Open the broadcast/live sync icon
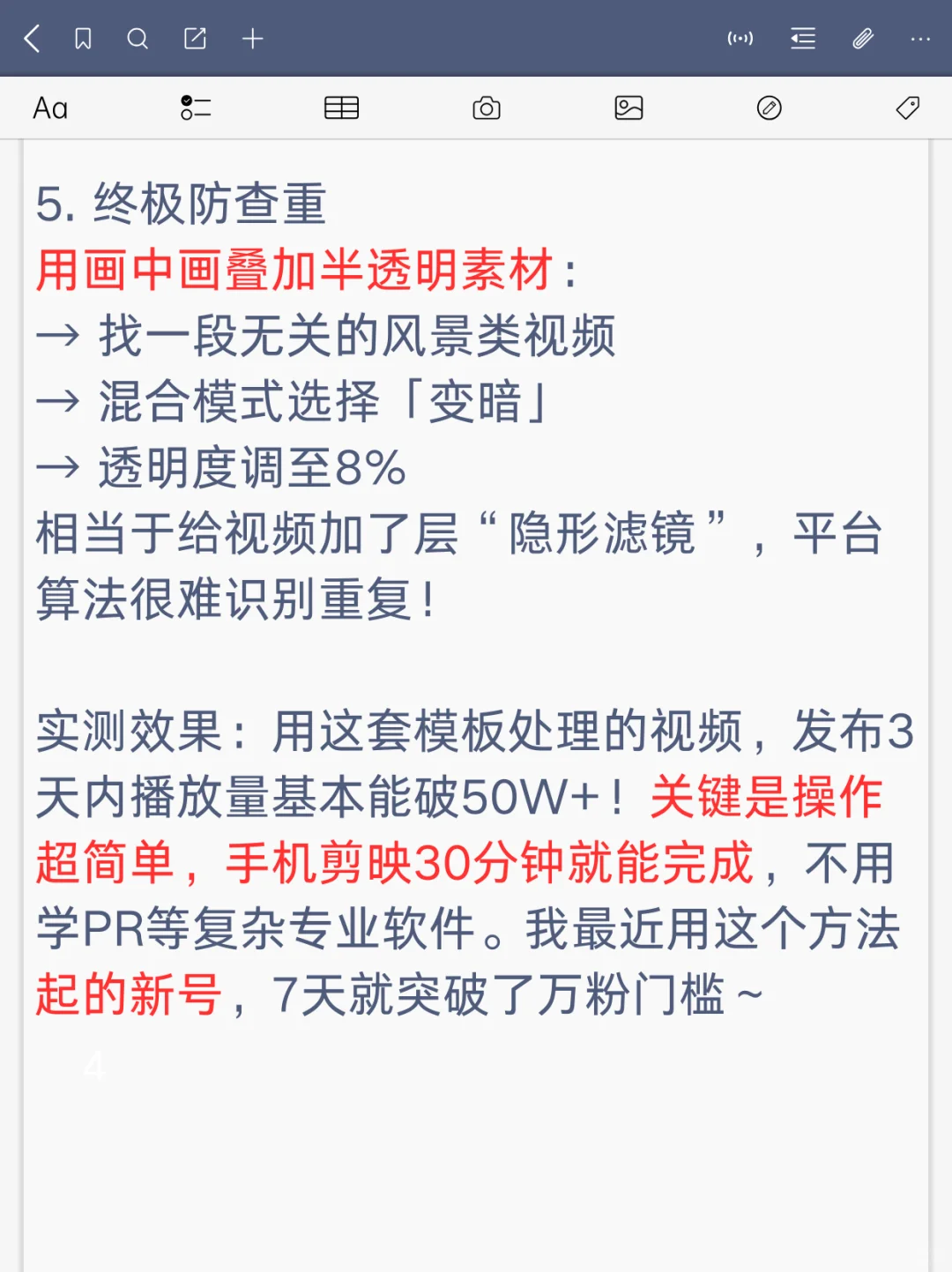952x1272 pixels. point(740,39)
